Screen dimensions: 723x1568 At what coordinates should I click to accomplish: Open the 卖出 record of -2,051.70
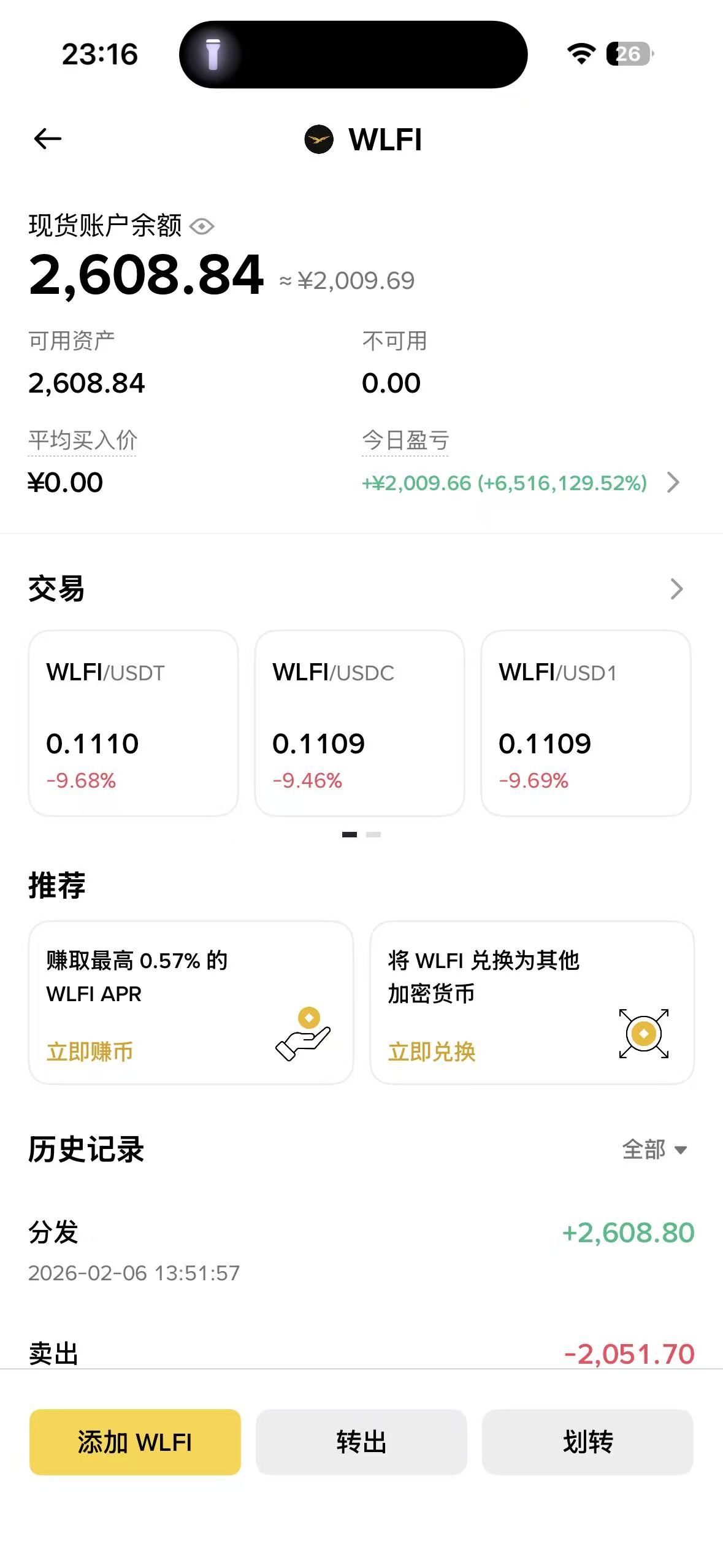tap(361, 1353)
